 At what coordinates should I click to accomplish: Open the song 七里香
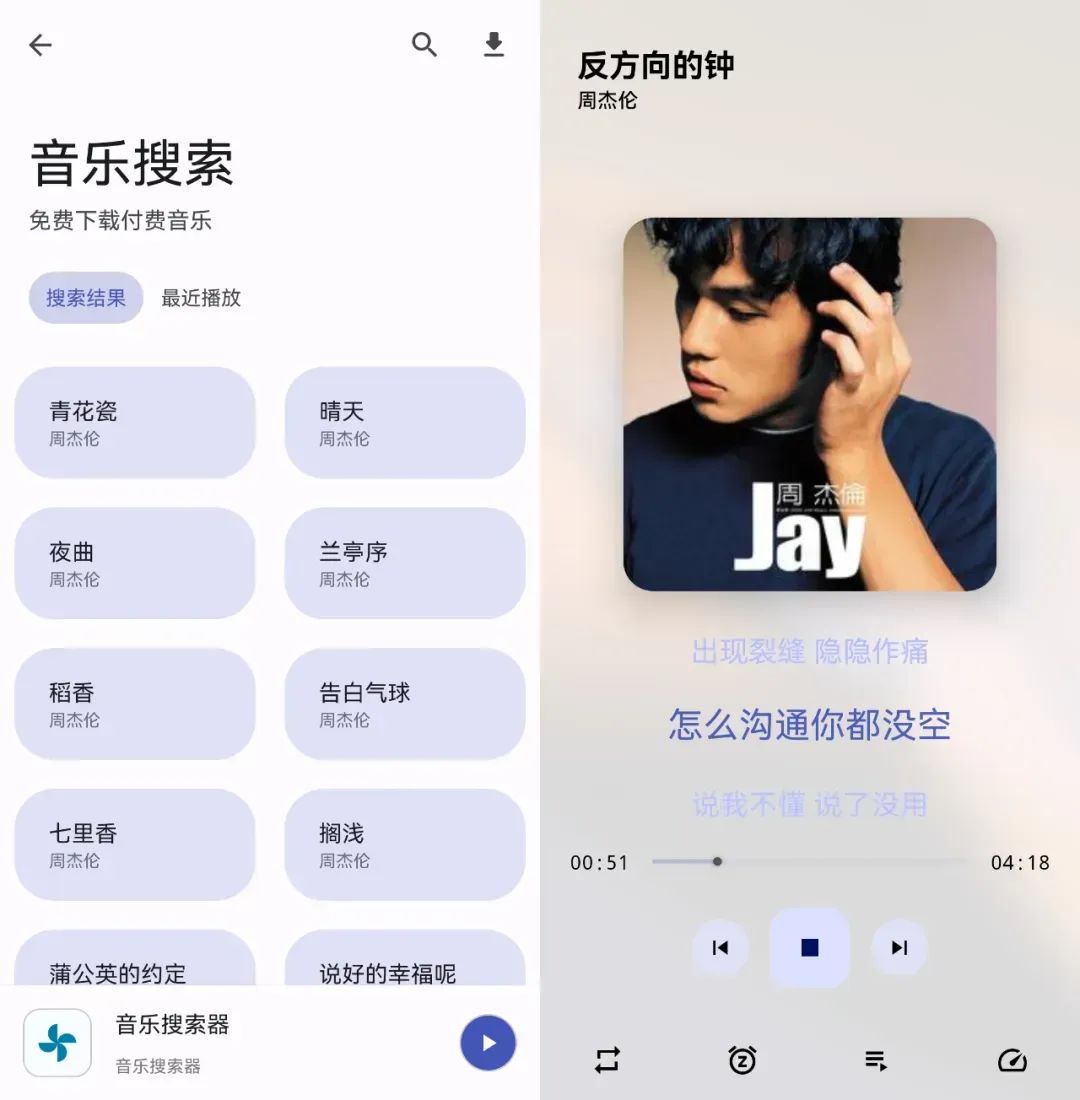click(135, 845)
